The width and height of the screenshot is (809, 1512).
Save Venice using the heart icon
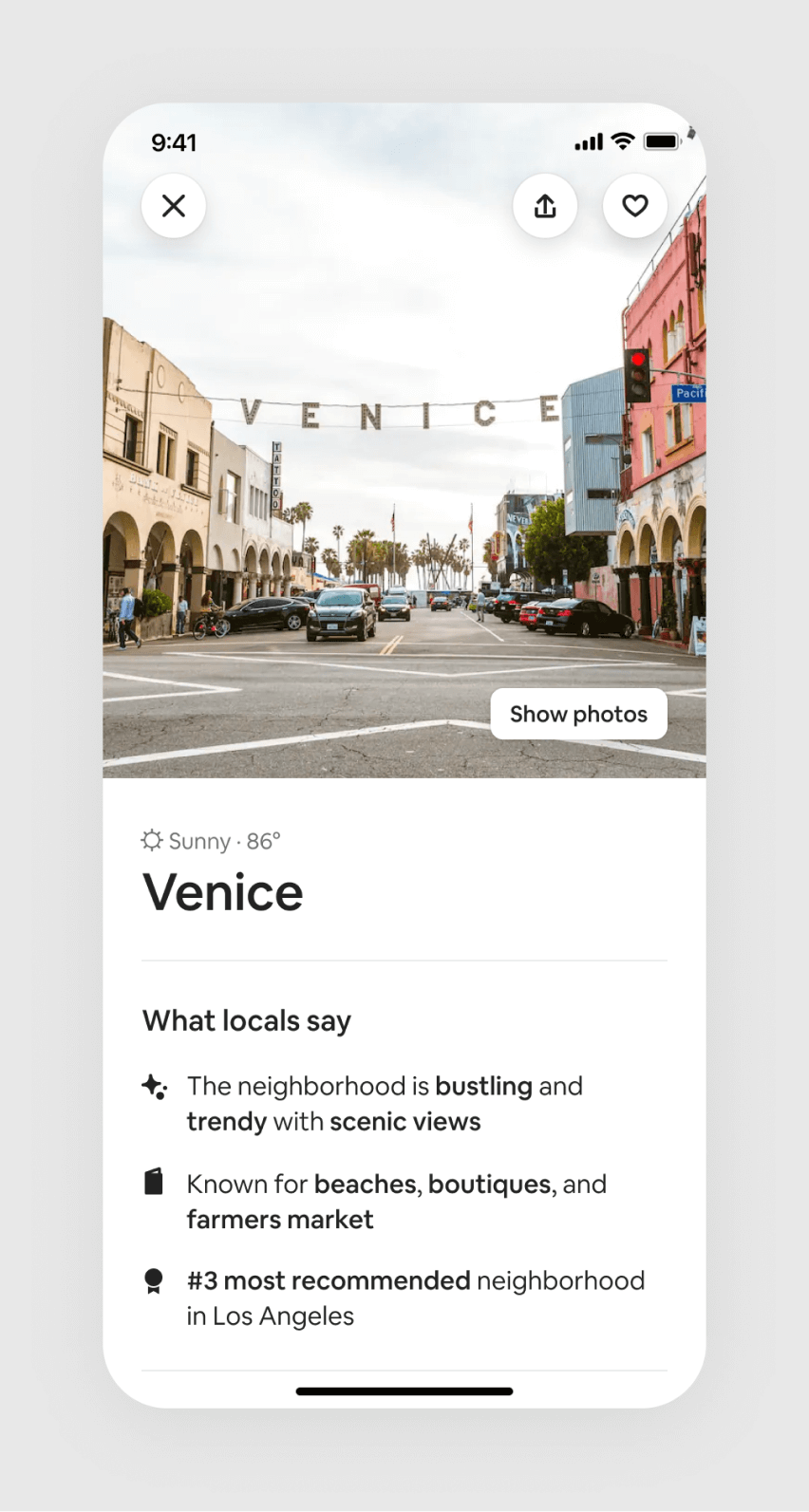[634, 205]
